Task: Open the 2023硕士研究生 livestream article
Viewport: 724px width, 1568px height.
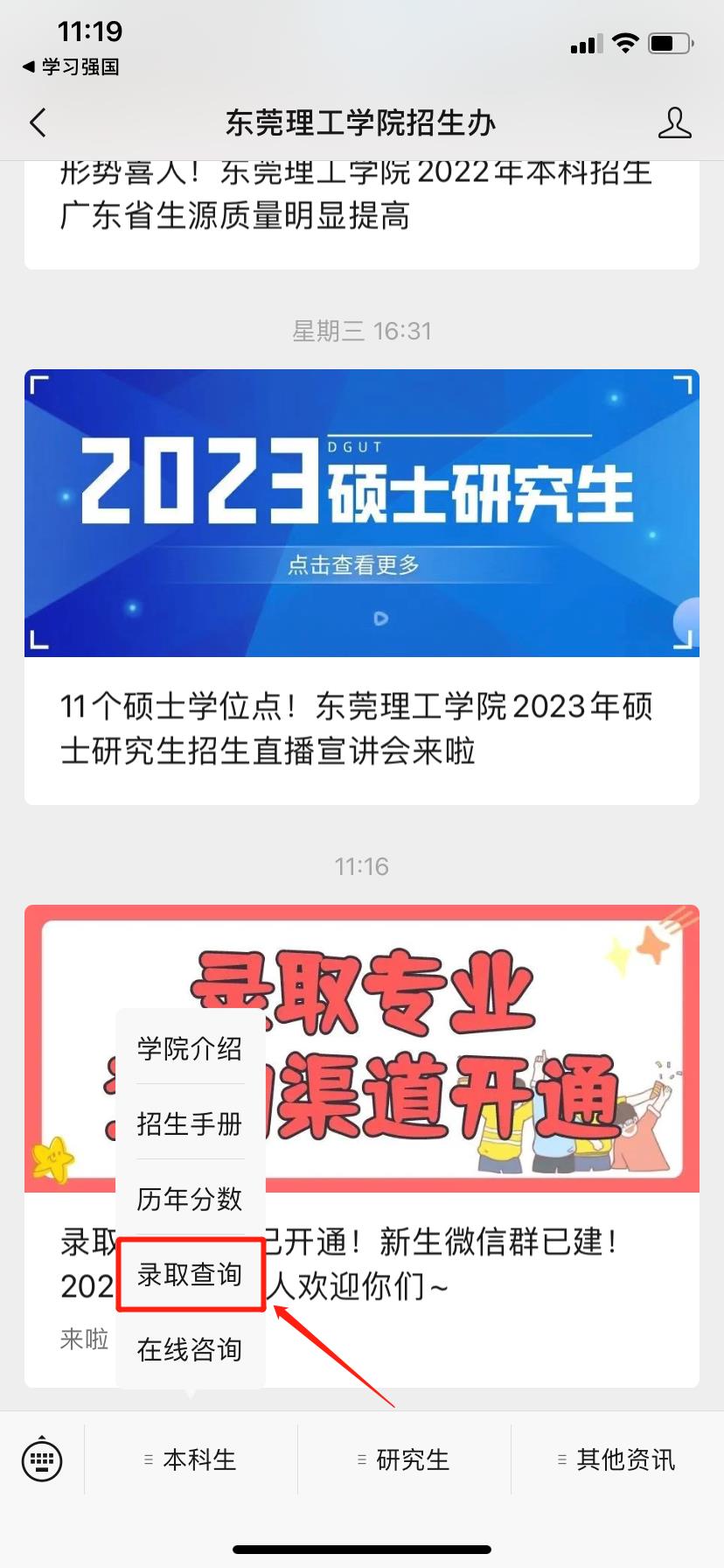Action: pos(361,586)
